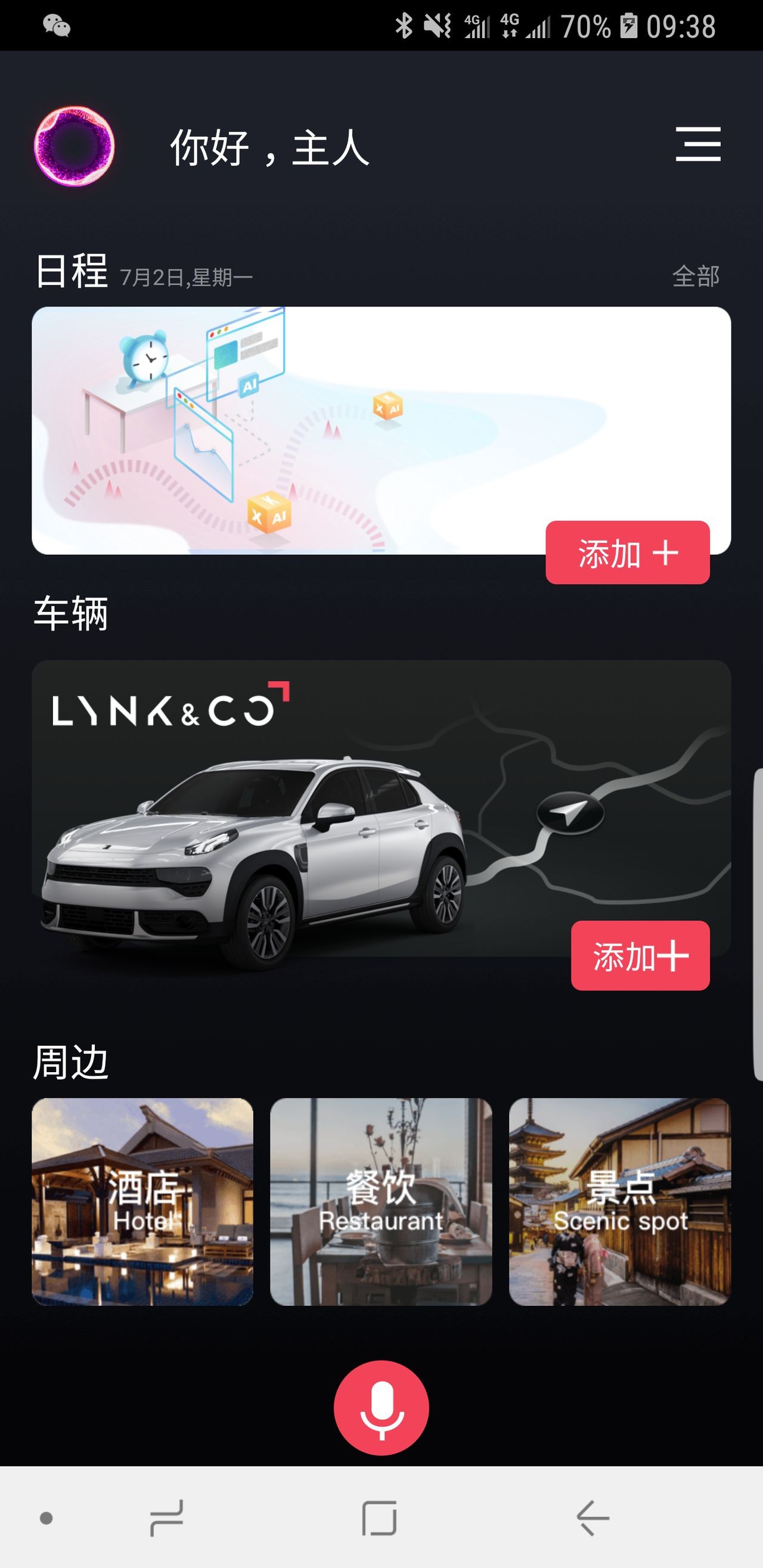
Task: Tap the schedule illustration card
Action: click(x=274, y=426)
